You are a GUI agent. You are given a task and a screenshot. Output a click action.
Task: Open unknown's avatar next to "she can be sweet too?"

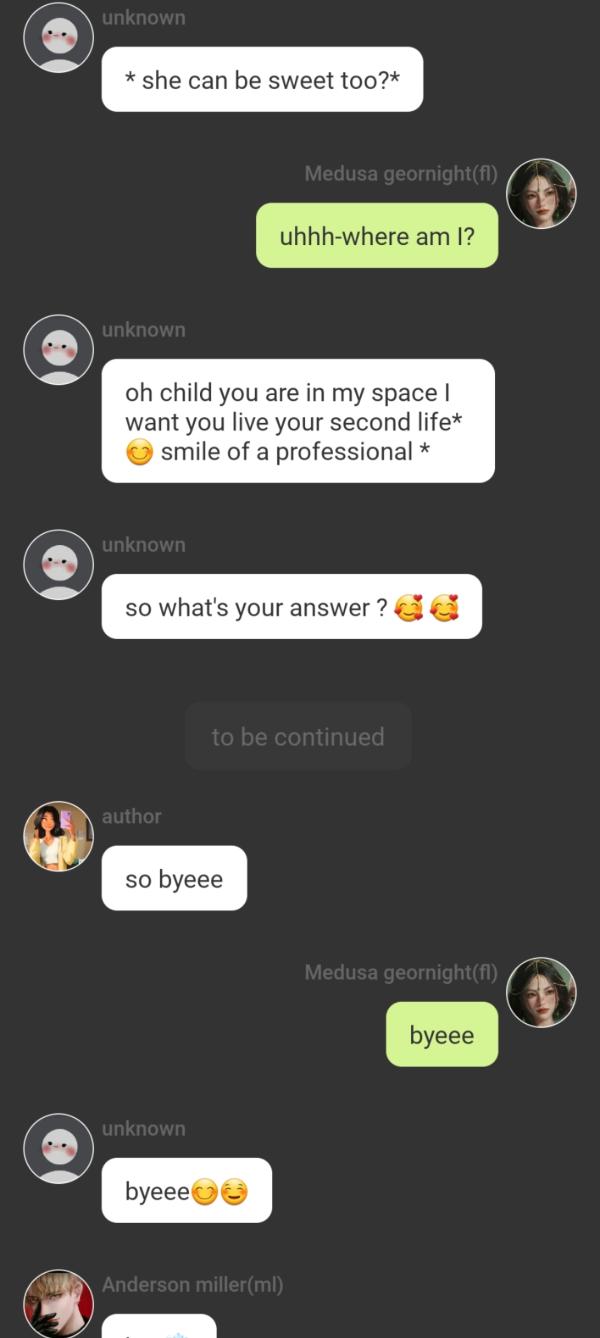tap(58, 37)
